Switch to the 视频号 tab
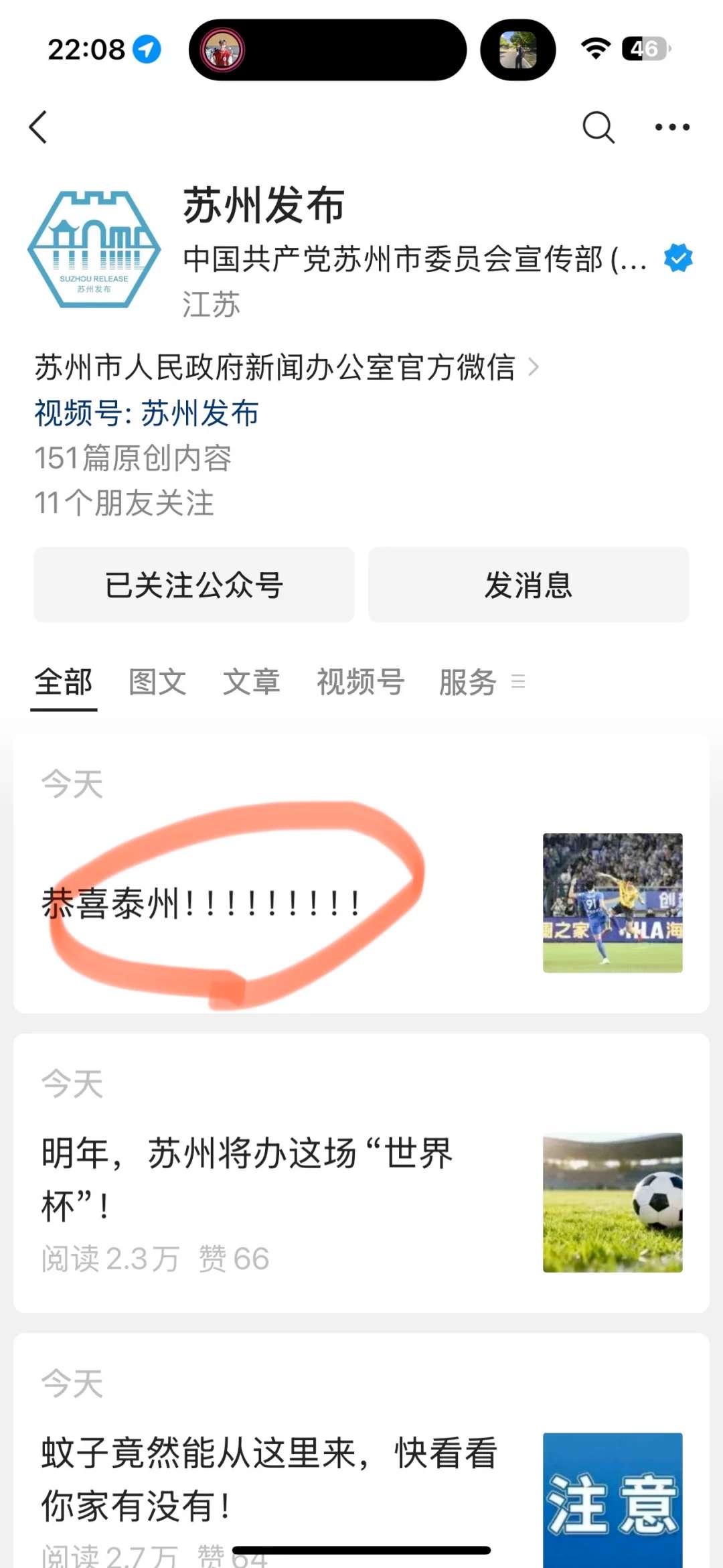723x1568 pixels. 360,682
